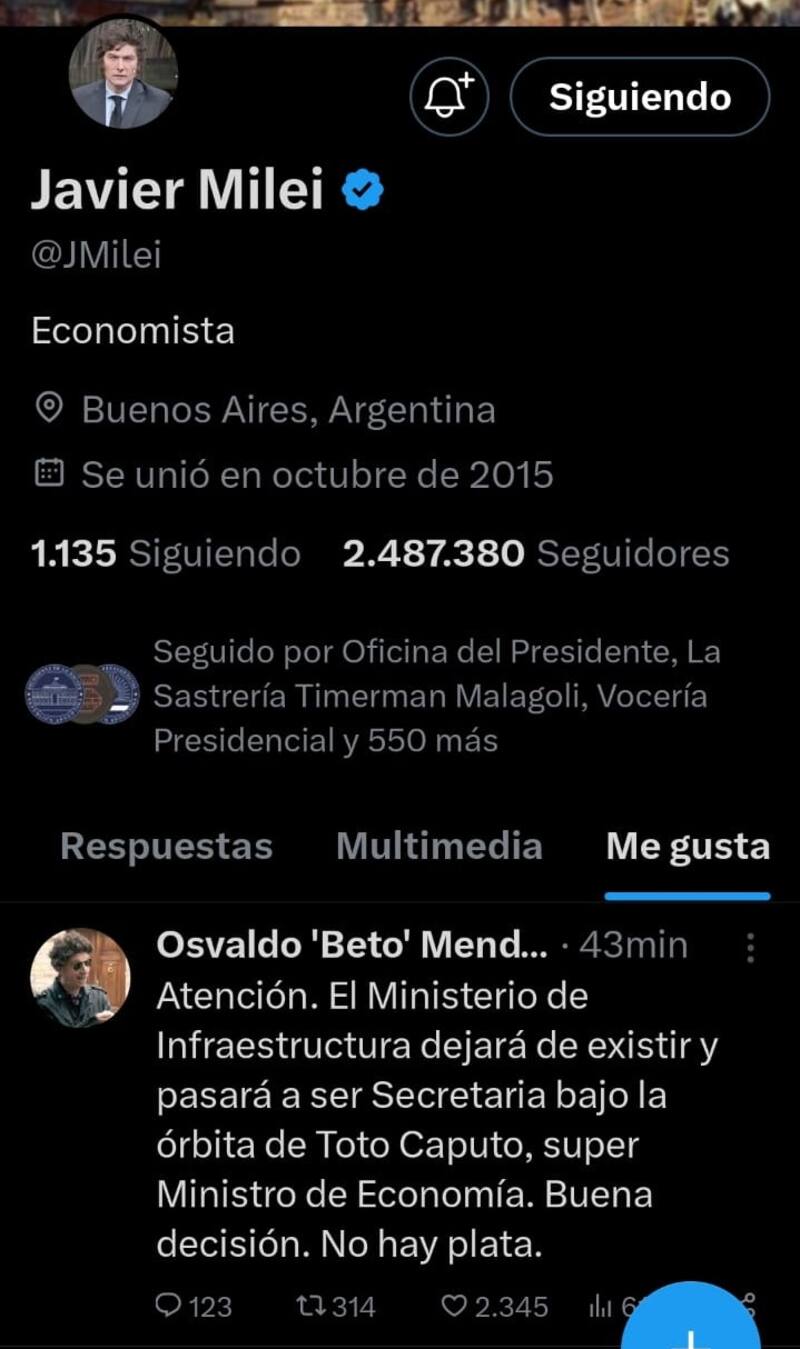Select the Me gusta tab
800x1349 pixels.
tap(688, 846)
